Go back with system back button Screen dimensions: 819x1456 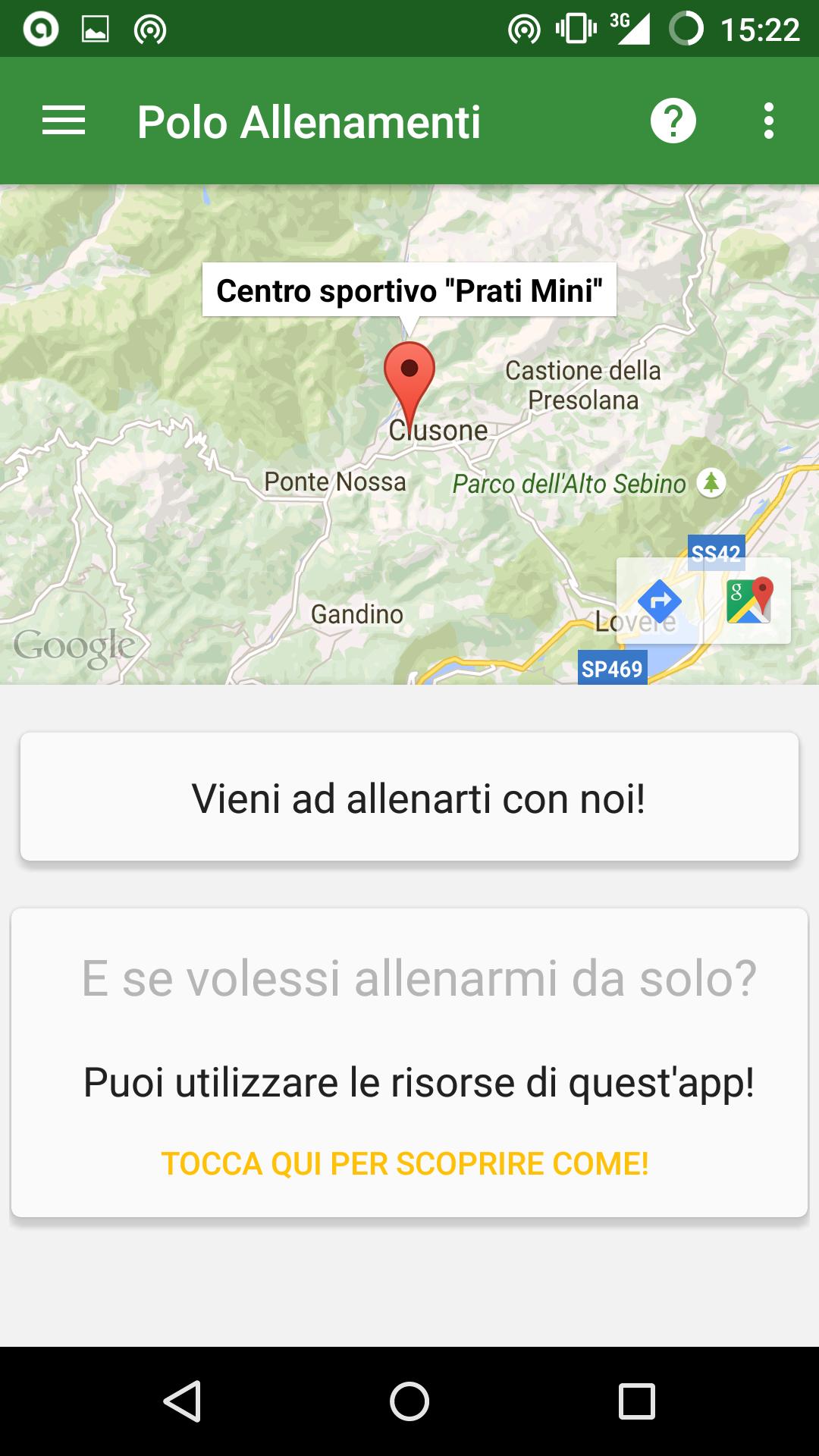coord(182,1401)
